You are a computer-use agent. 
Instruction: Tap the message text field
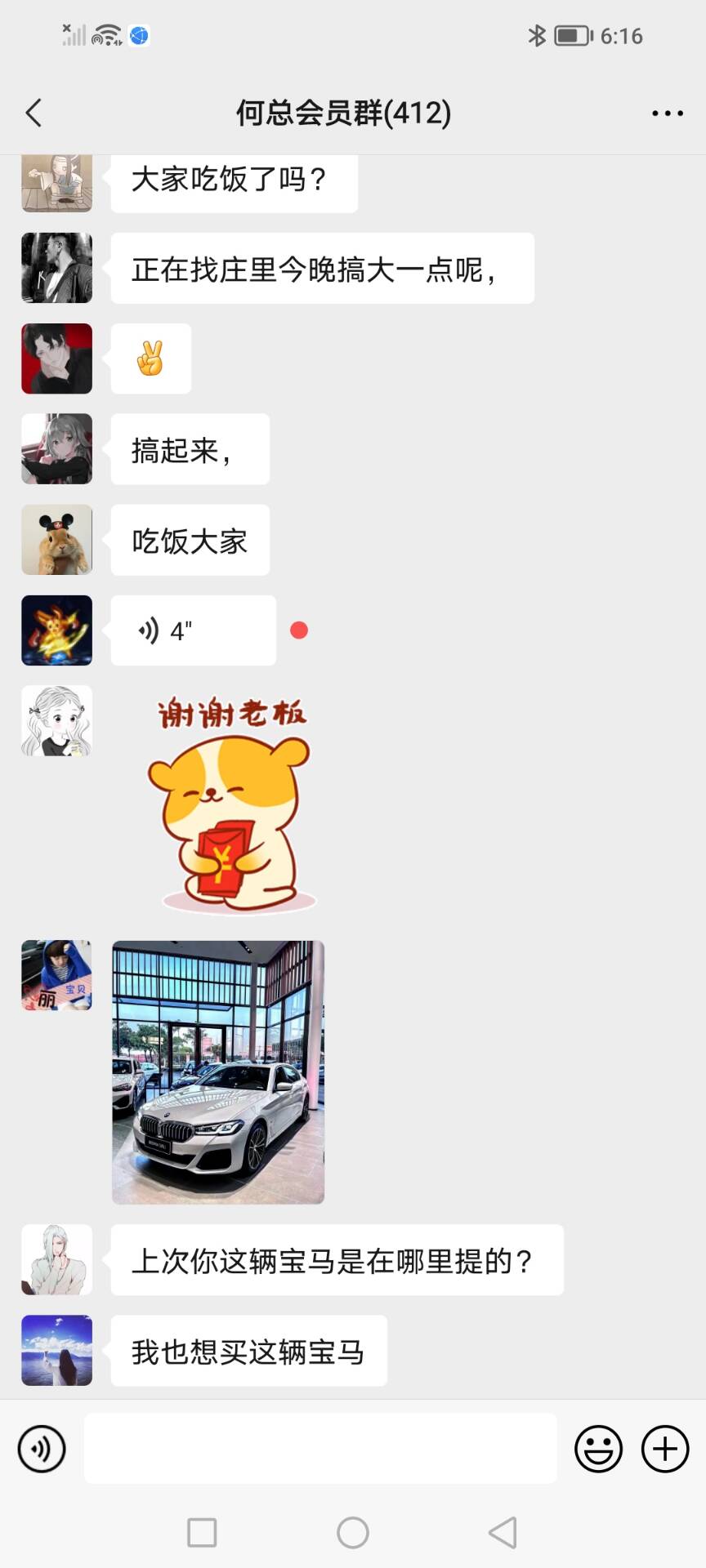[320, 1449]
